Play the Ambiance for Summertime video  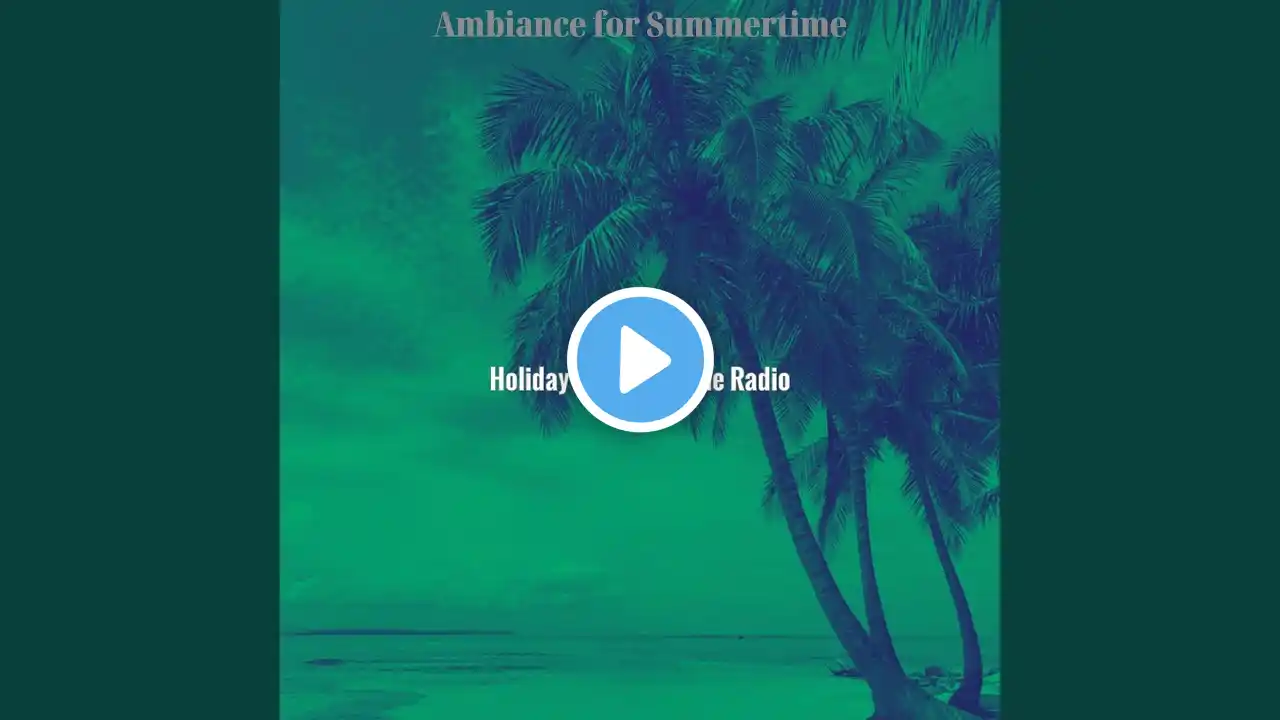(640, 360)
